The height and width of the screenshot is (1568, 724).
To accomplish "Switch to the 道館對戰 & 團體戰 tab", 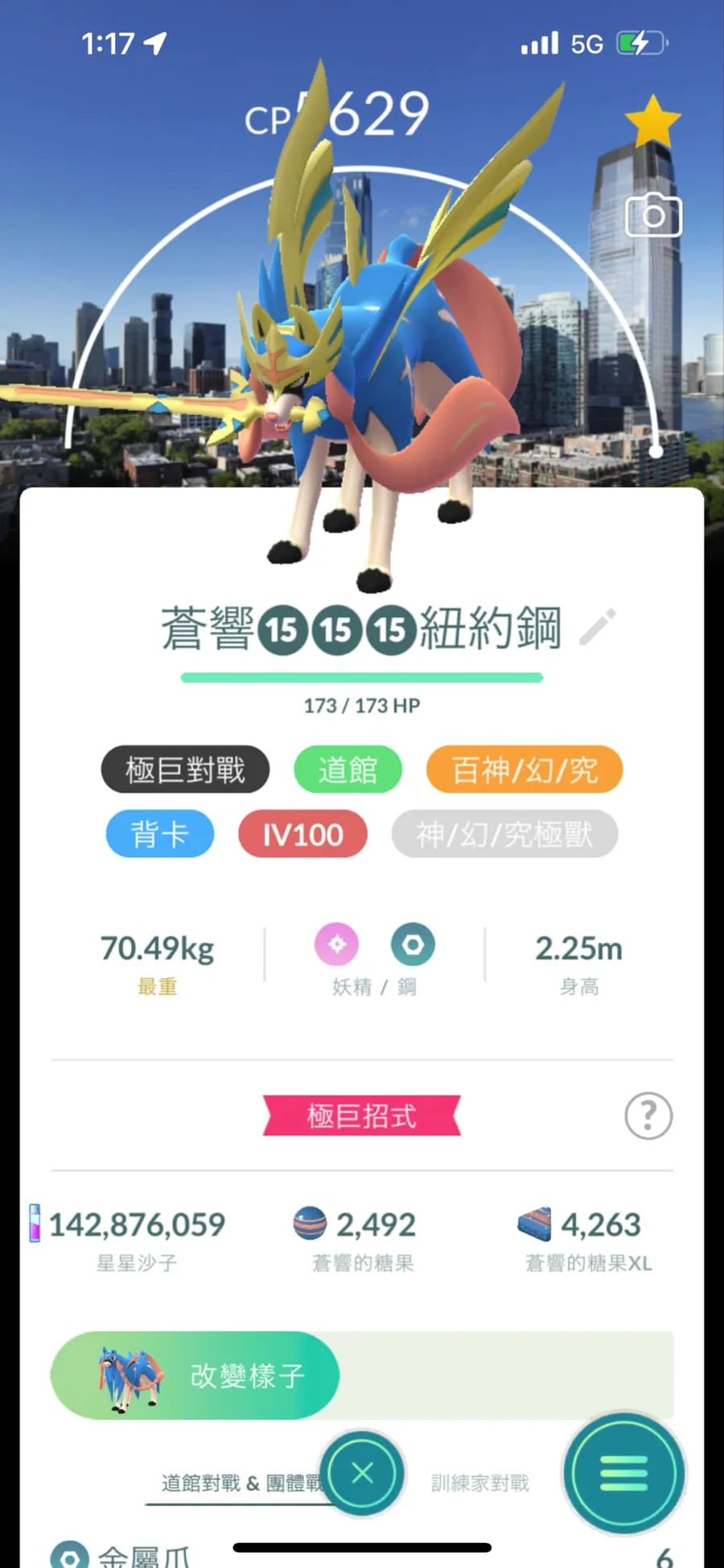I will pos(233,1483).
